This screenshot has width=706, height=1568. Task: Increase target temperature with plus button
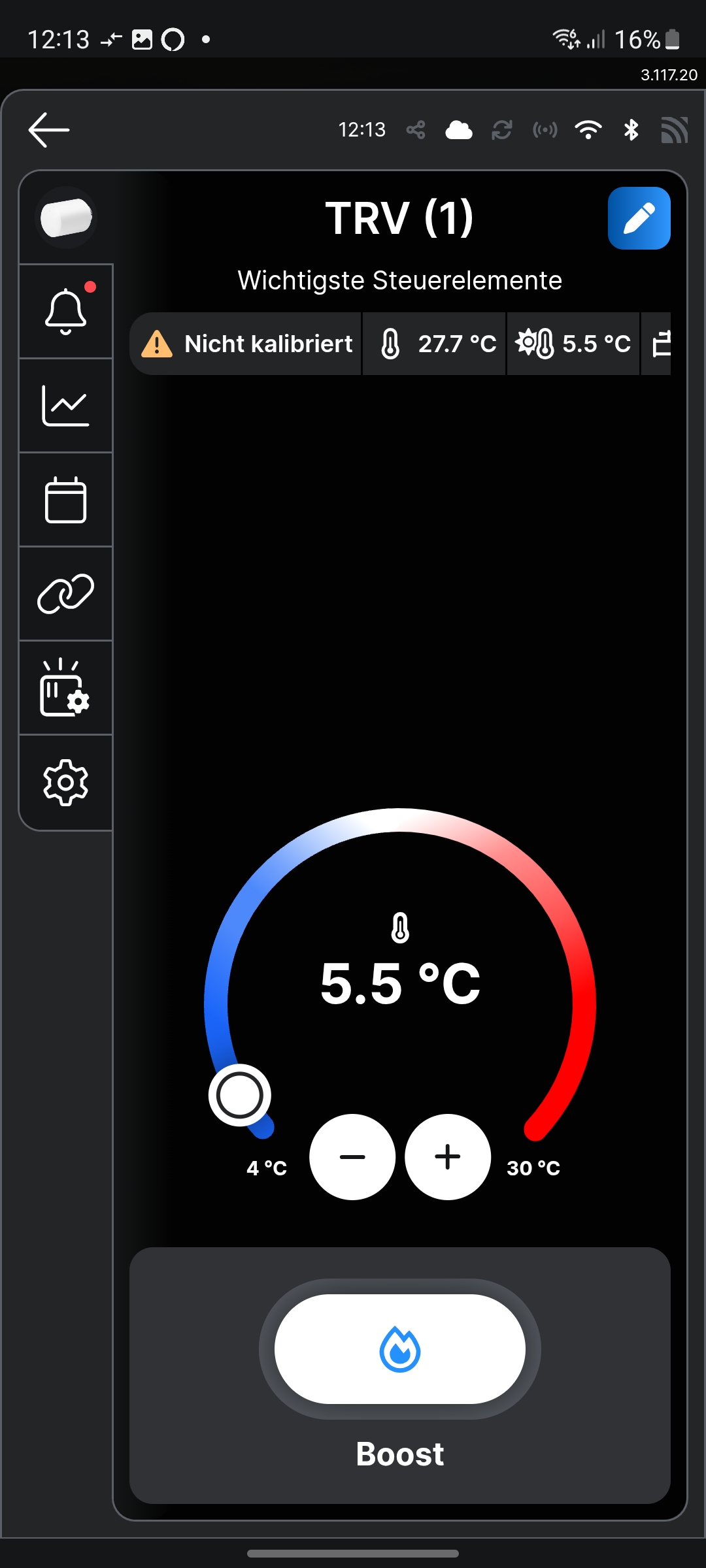tap(448, 1157)
